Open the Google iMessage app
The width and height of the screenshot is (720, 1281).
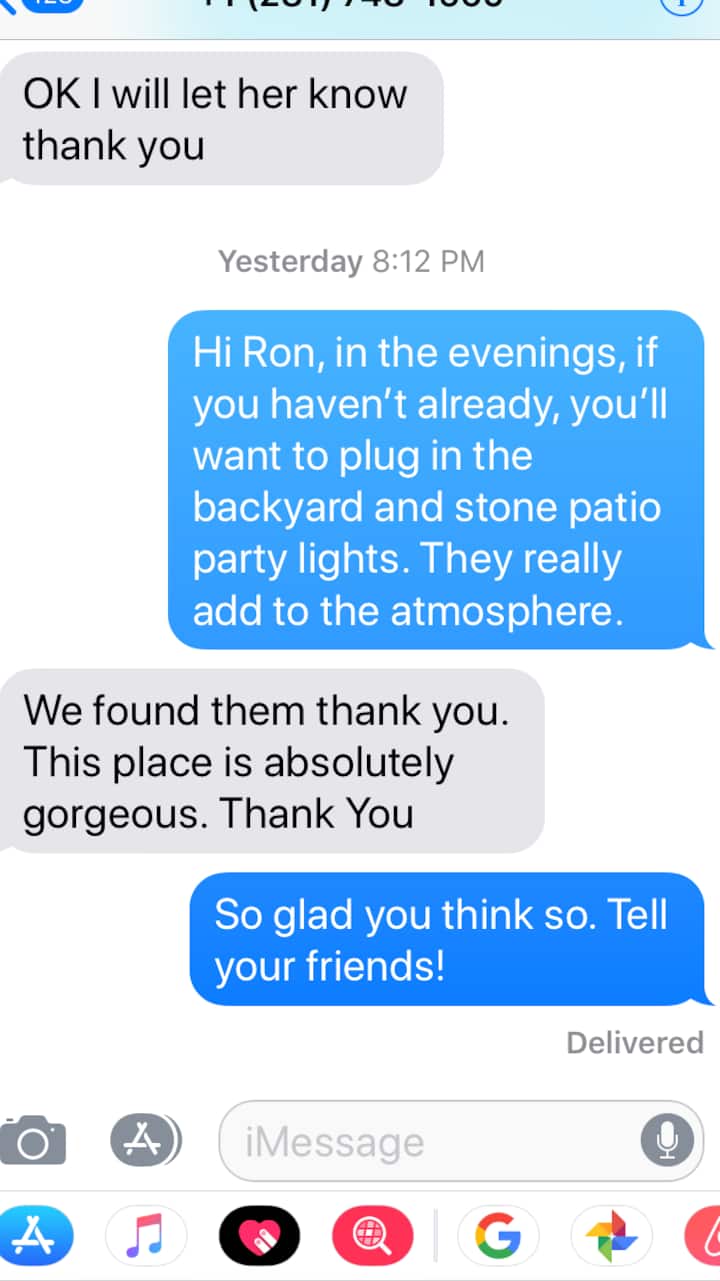coord(497,1235)
